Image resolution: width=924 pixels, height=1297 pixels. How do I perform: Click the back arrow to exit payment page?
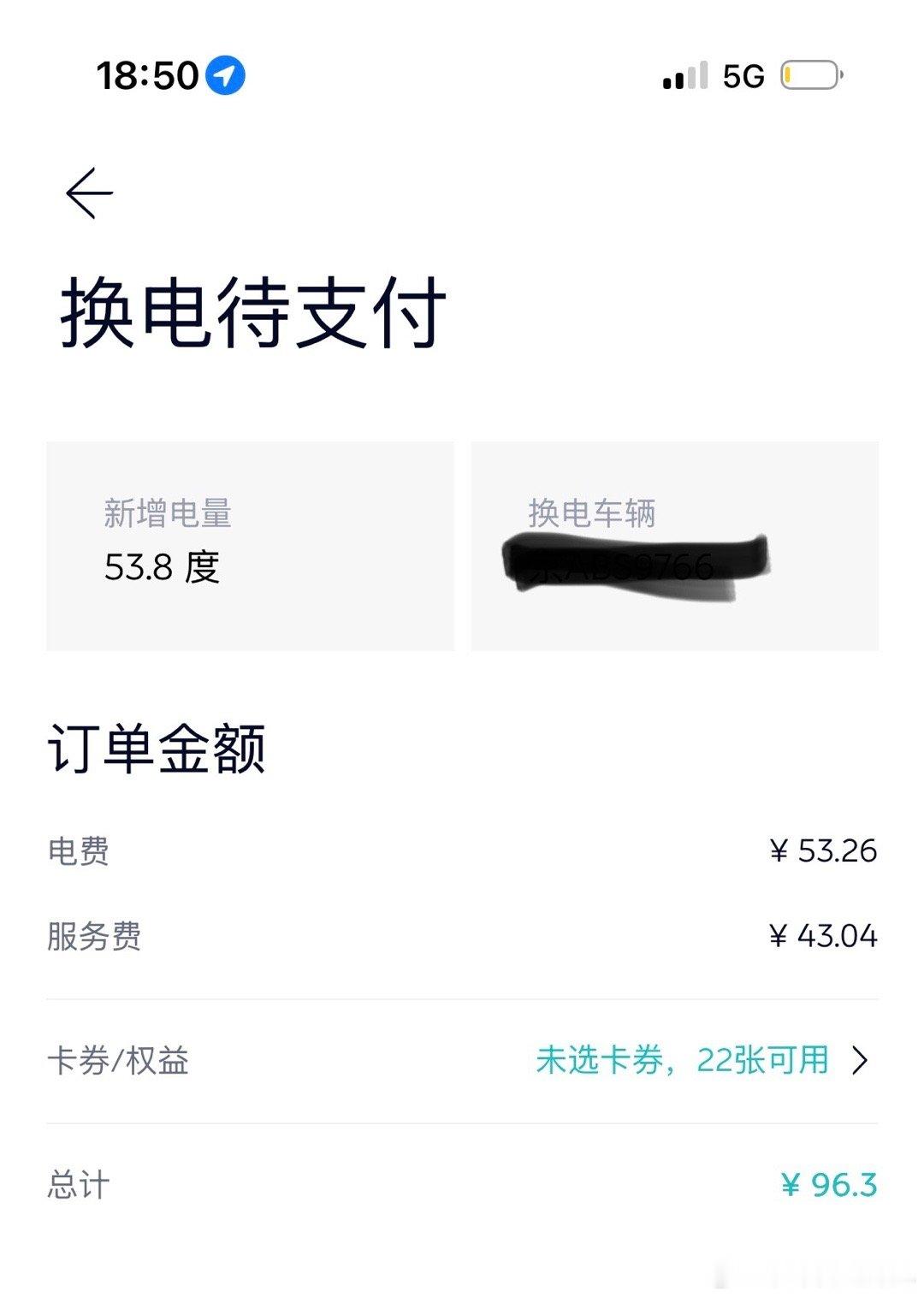pos(88,192)
